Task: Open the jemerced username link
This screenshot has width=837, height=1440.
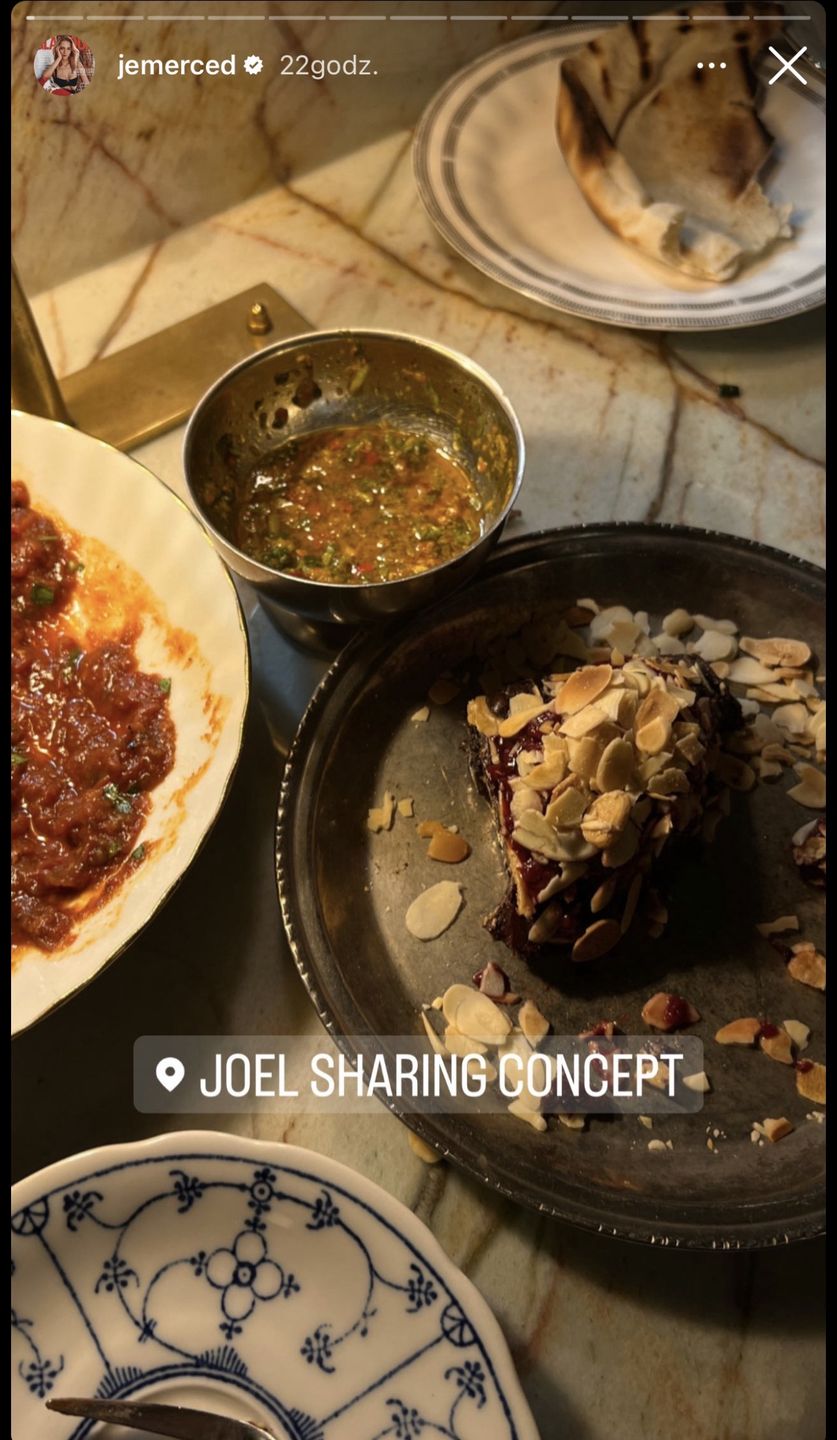Action: tap(176, 66)
